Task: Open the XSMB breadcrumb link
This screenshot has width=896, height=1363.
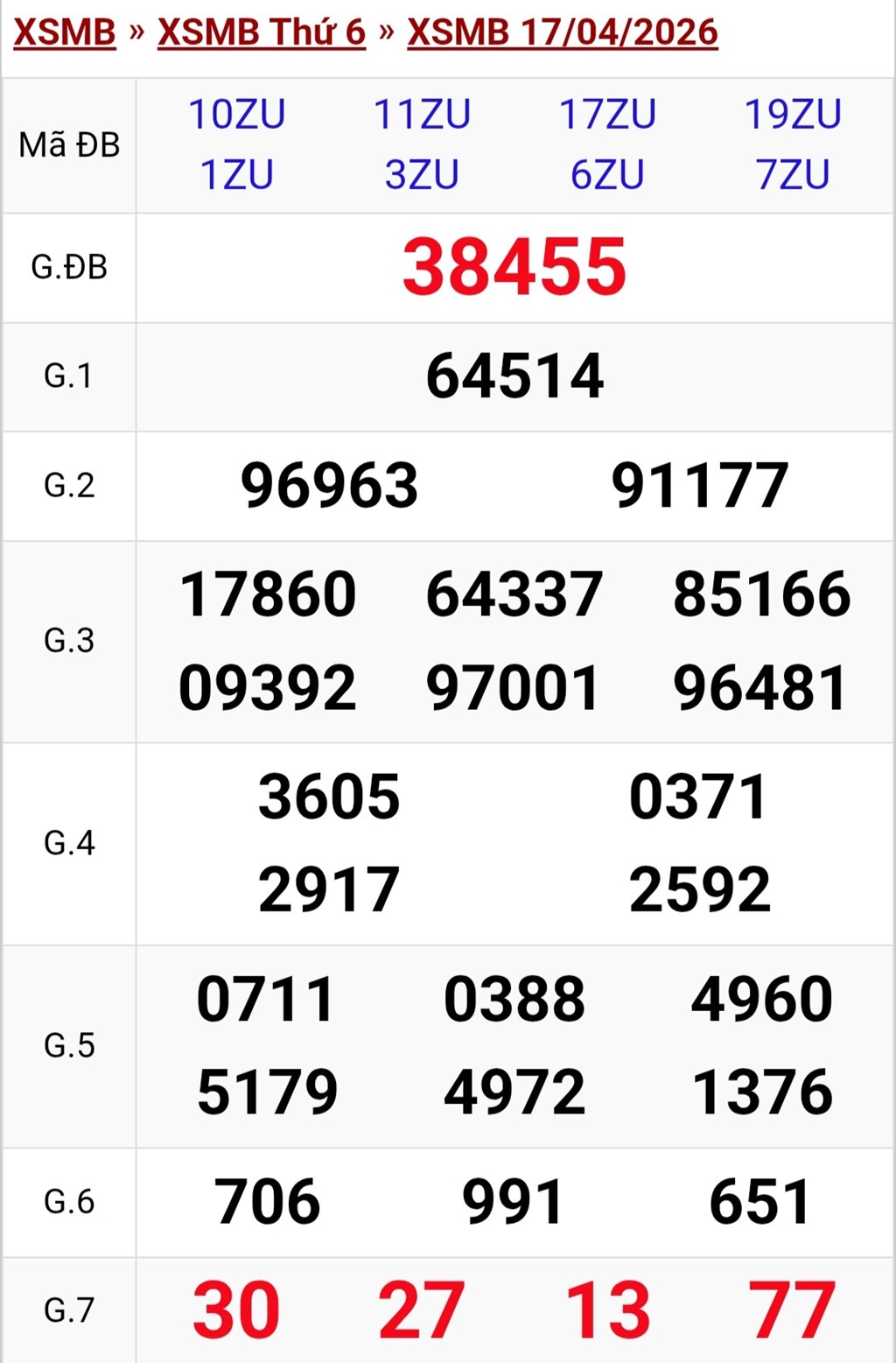Action: 65,32
